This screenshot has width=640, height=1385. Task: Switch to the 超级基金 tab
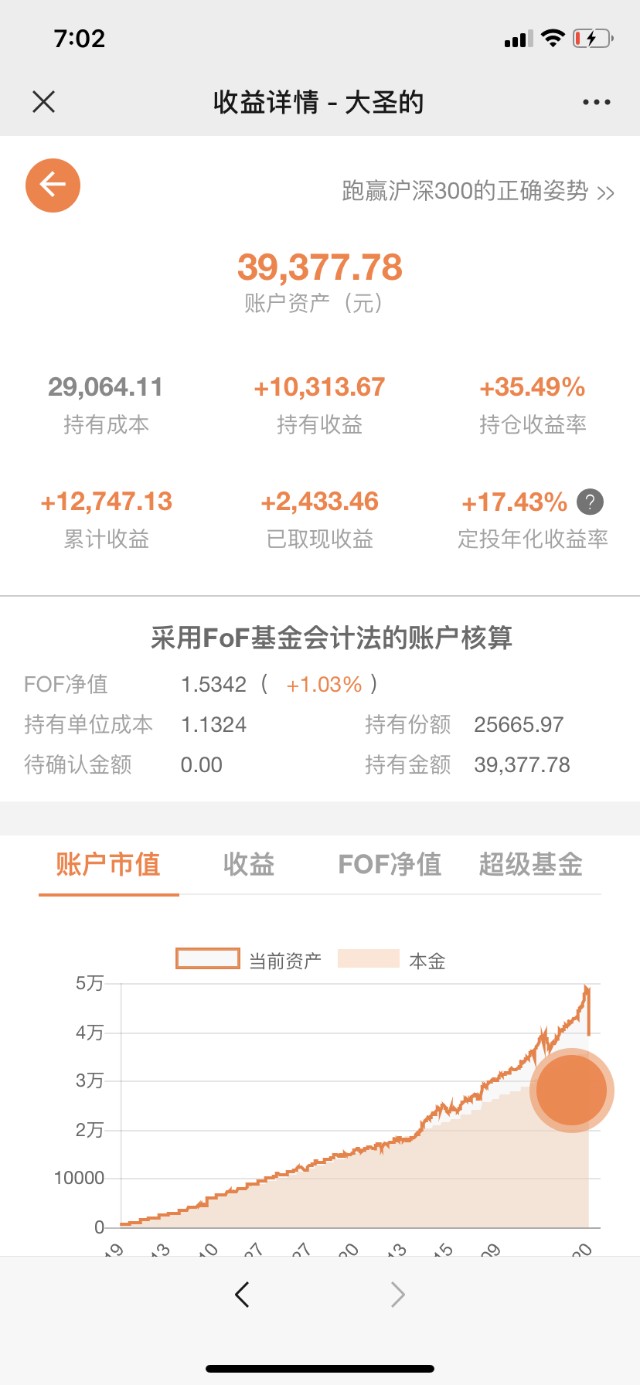(x=530, y=864)
